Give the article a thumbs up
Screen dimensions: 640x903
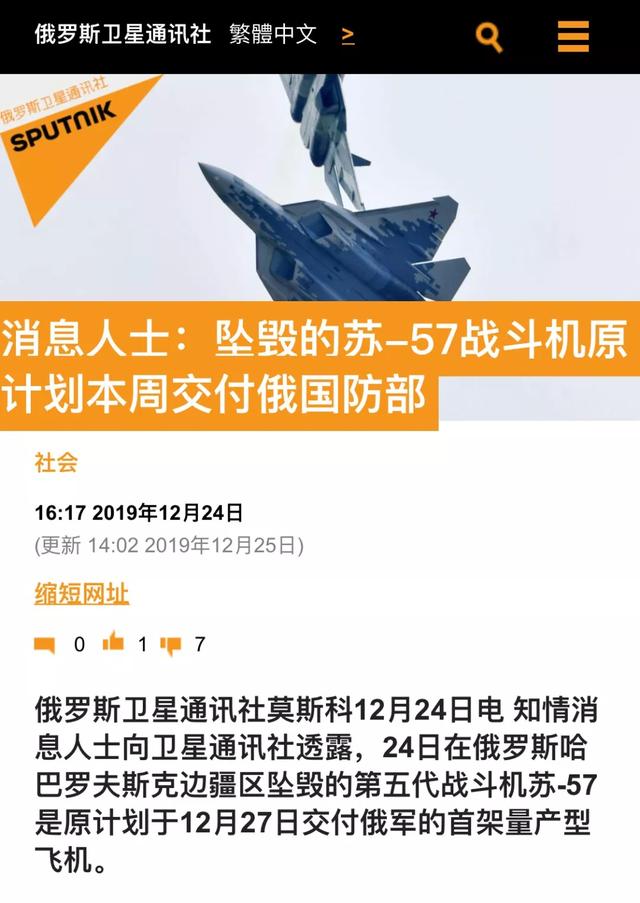tap(113, 643)
